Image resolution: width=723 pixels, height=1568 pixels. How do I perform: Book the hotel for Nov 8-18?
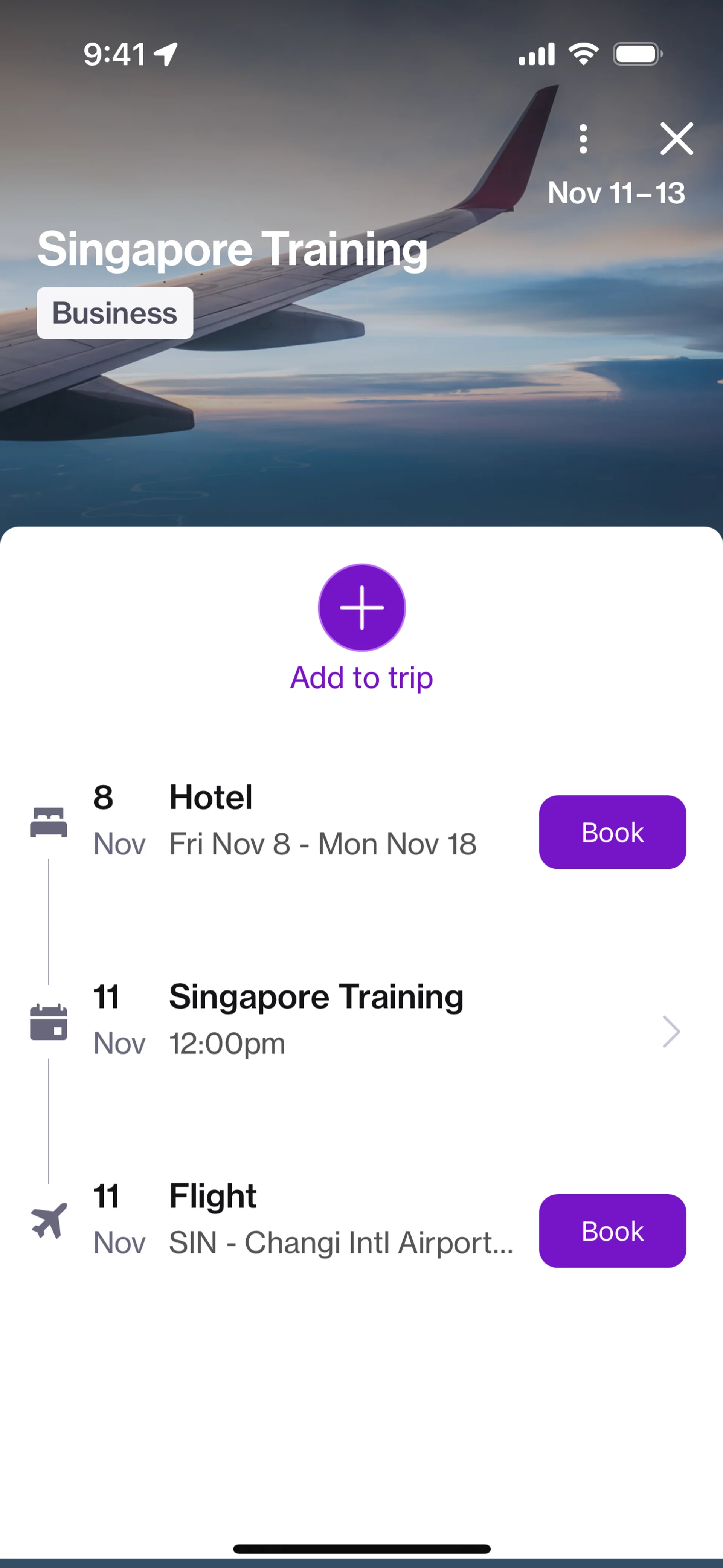(x=612, y=831)
